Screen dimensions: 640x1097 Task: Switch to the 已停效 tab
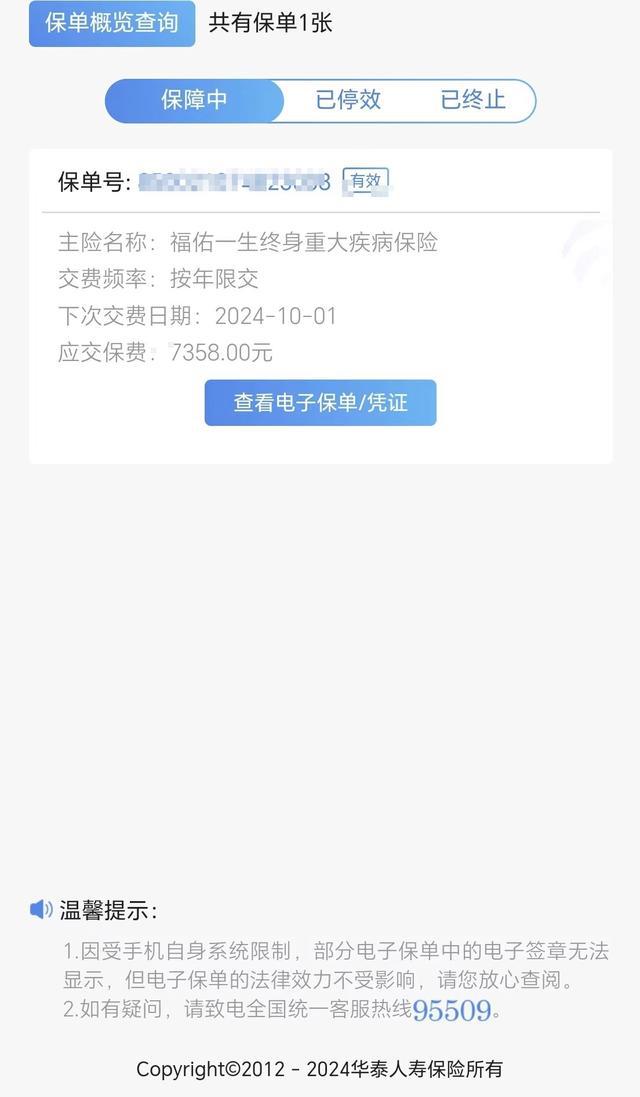pyautogui.click(x=348, y=100)
